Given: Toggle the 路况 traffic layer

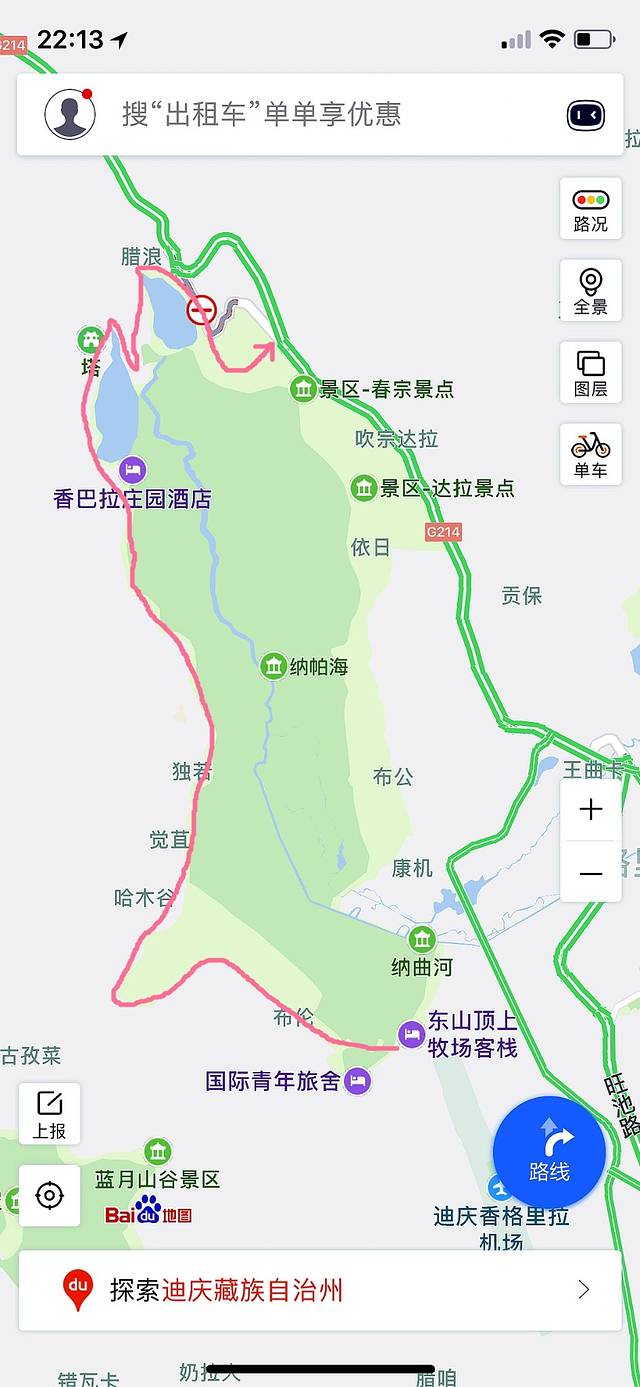Looking at the screenshot, I should tap(590, 208).
